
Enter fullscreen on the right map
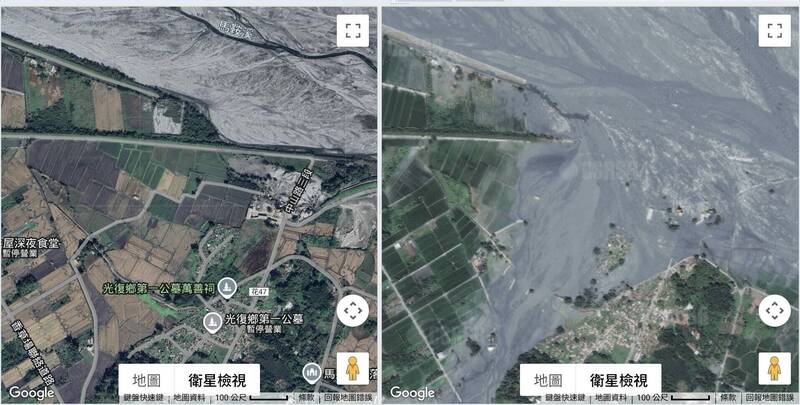[x=775, y=31]
